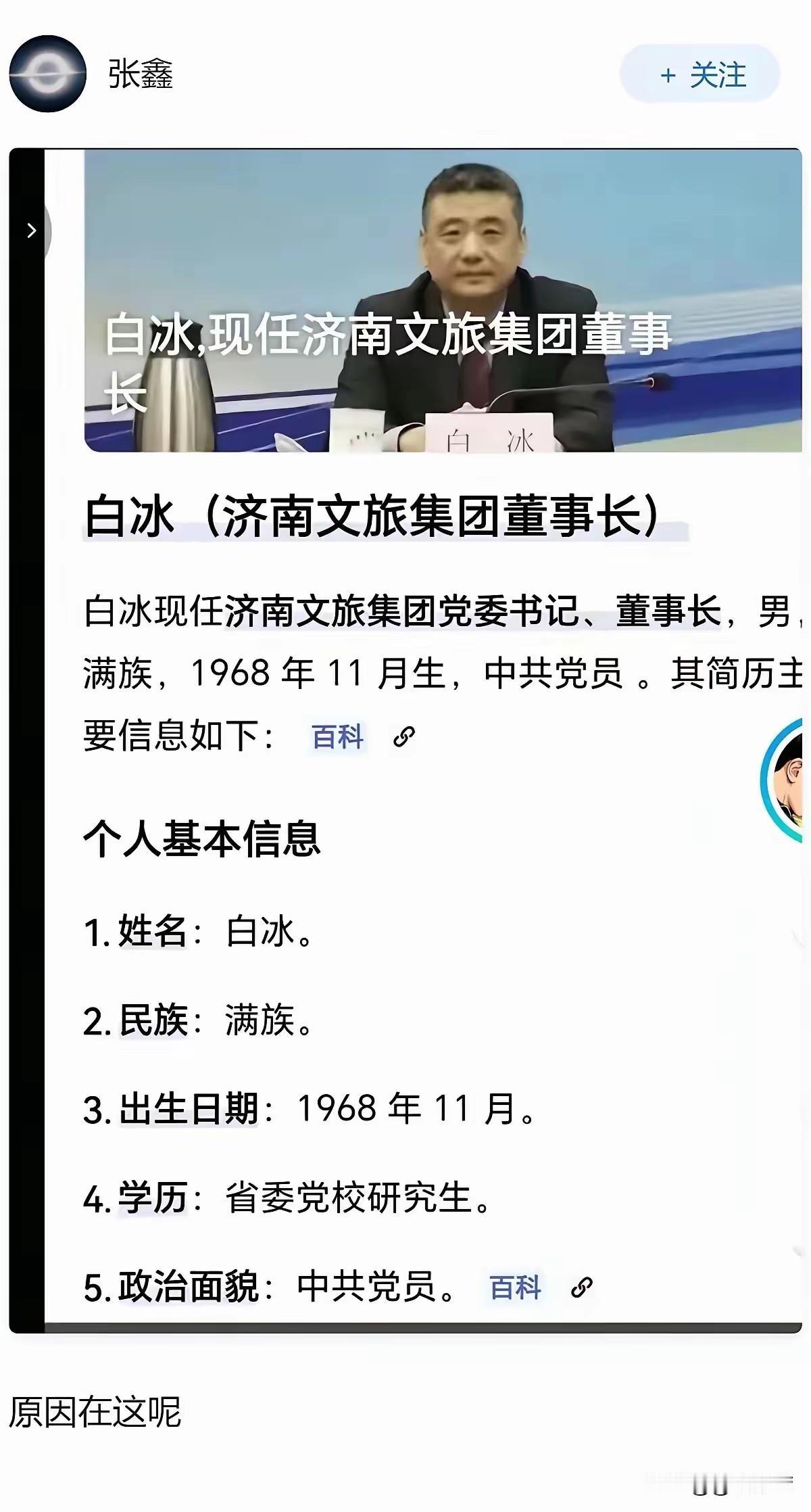The image size is (811, 1512).
Task: Click the chain icon after 要信息如下
Action: [x=403, y=738]
